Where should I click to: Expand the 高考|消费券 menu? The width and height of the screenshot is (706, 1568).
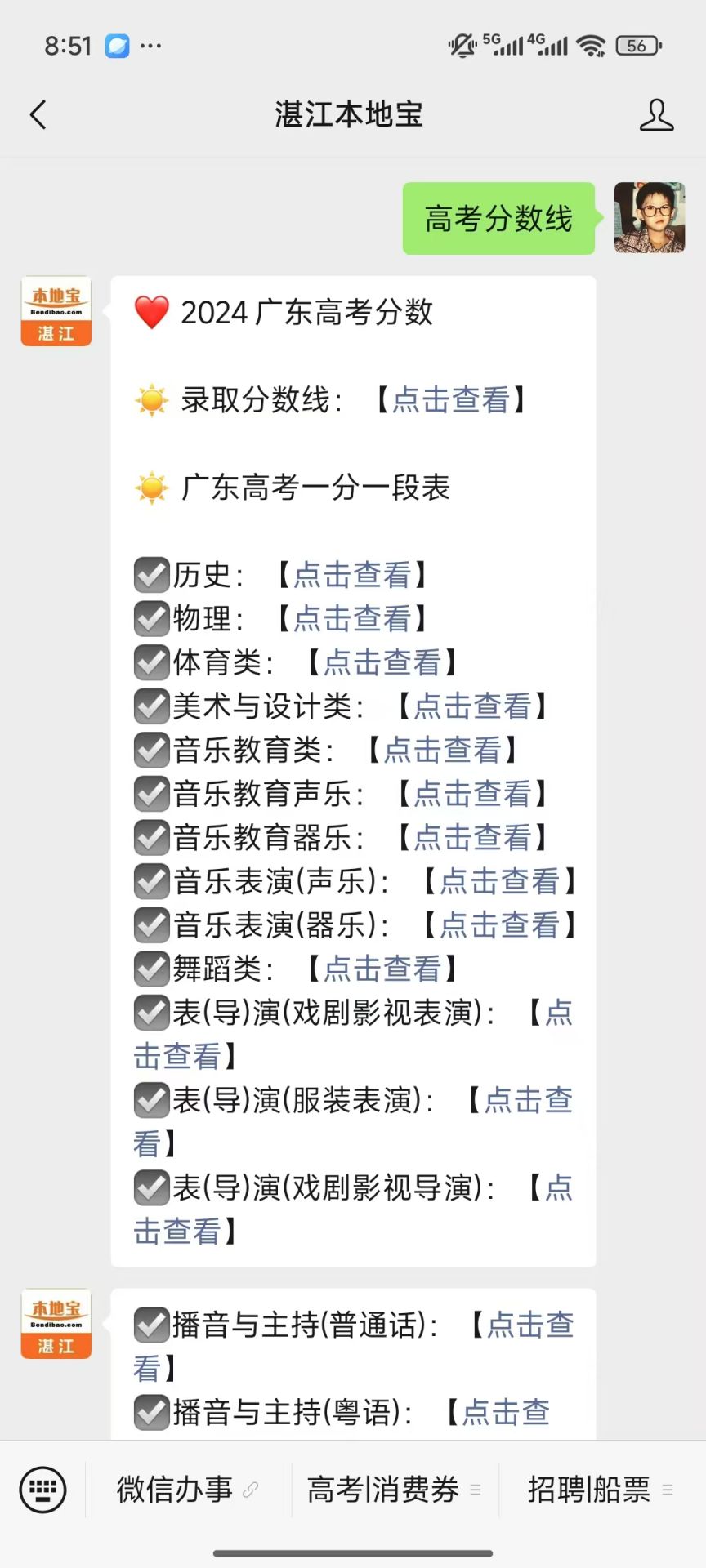(394, 1490)
